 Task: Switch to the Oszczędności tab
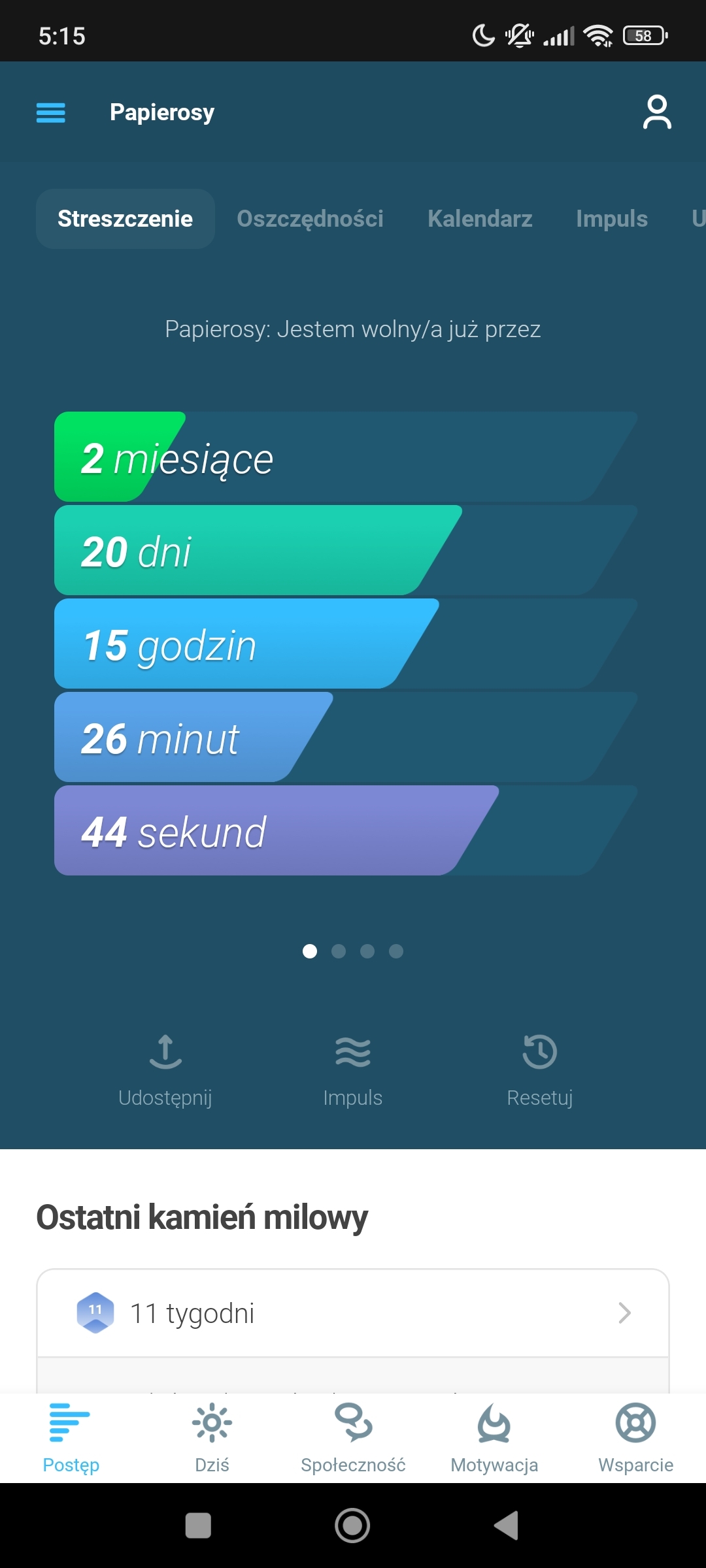[x=310, y=219]
